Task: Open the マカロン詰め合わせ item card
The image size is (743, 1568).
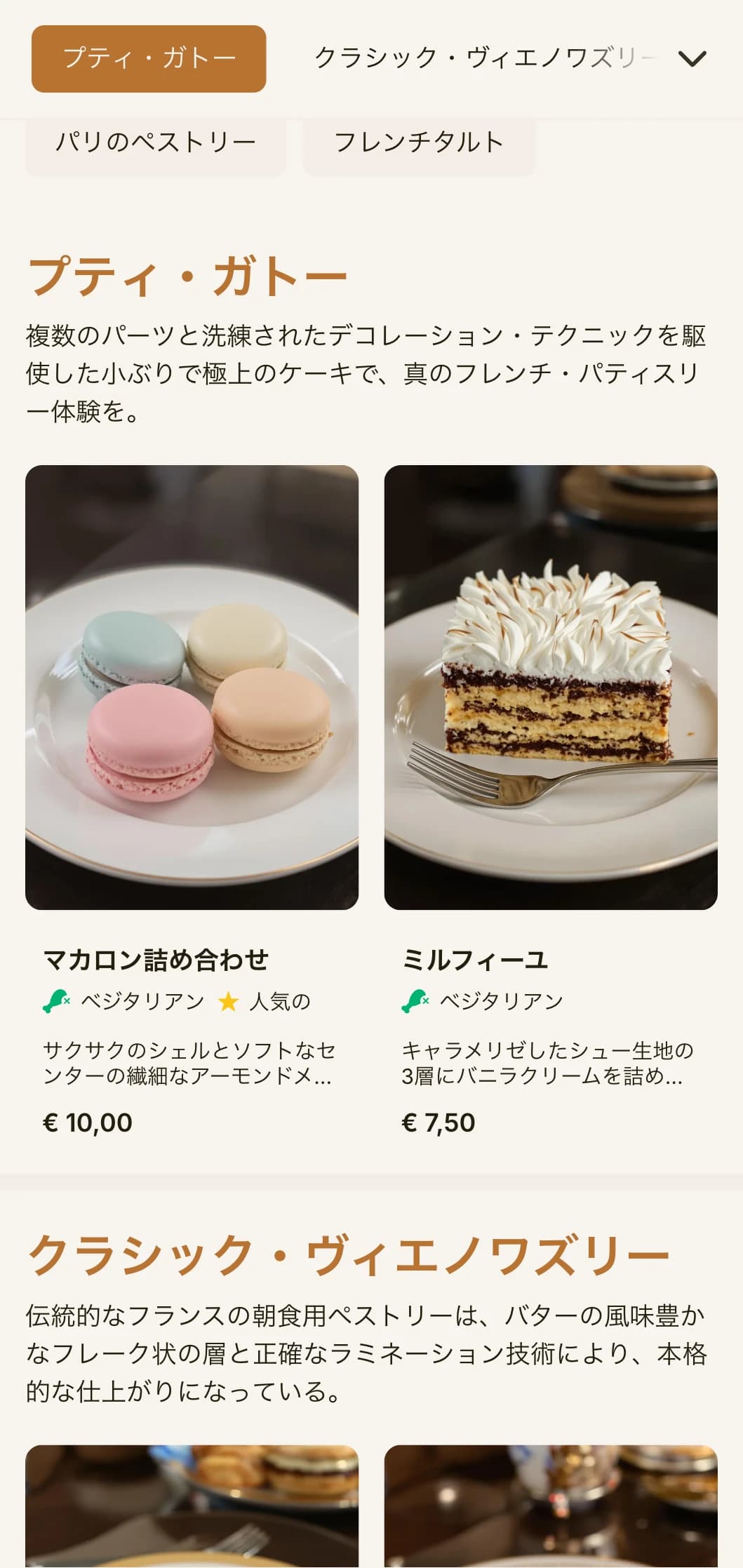Action: [x=192, y=800]
